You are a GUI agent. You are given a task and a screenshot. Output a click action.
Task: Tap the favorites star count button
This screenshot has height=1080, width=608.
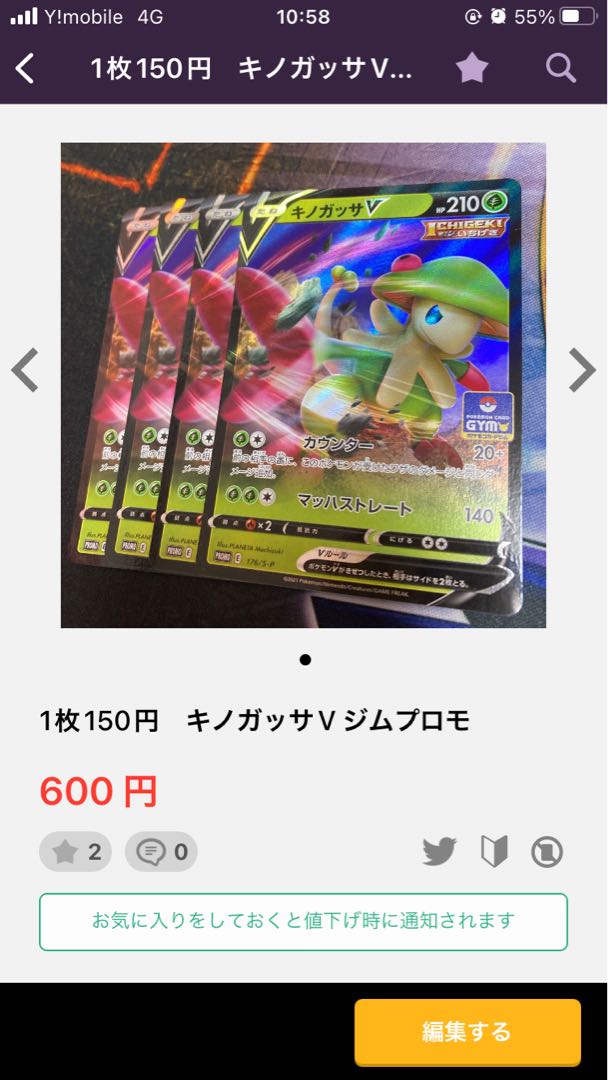pyautogui.click(x=76, y=852)
